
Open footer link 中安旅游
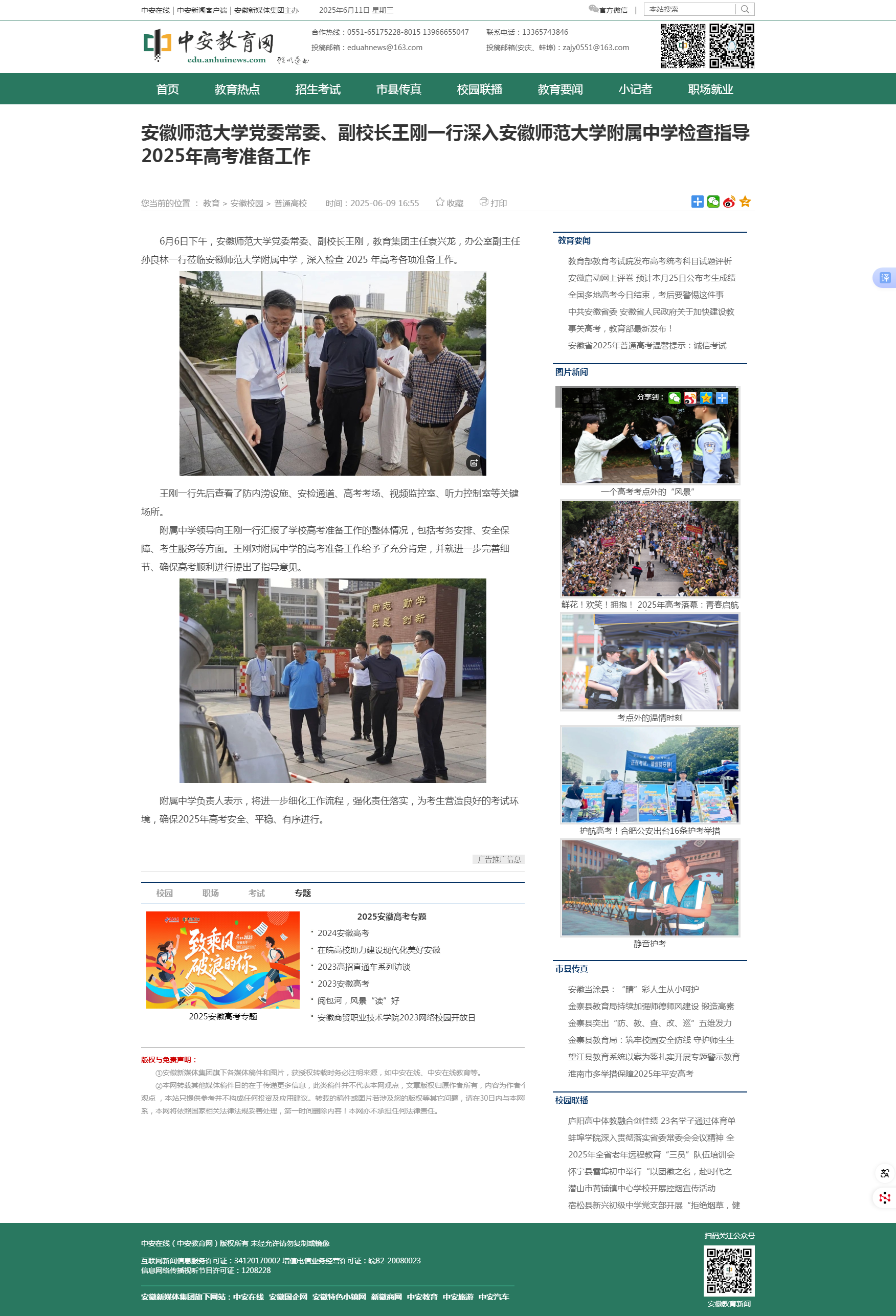tap(458, 1297)
